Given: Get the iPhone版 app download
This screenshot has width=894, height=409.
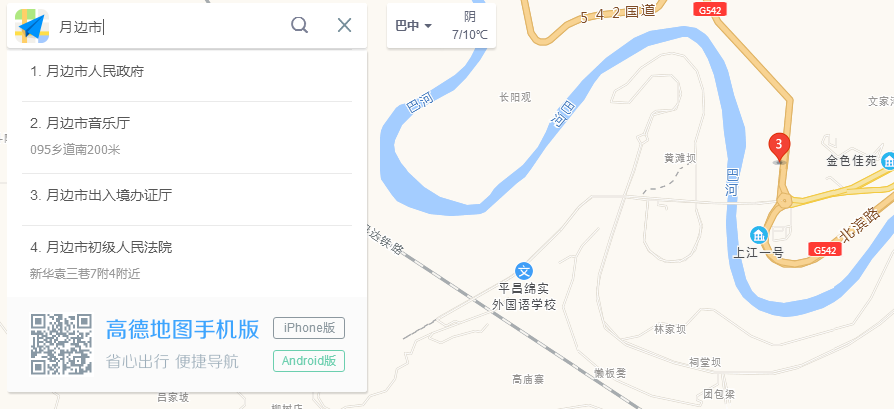Looking at the screenshot, I should point(309,328).
